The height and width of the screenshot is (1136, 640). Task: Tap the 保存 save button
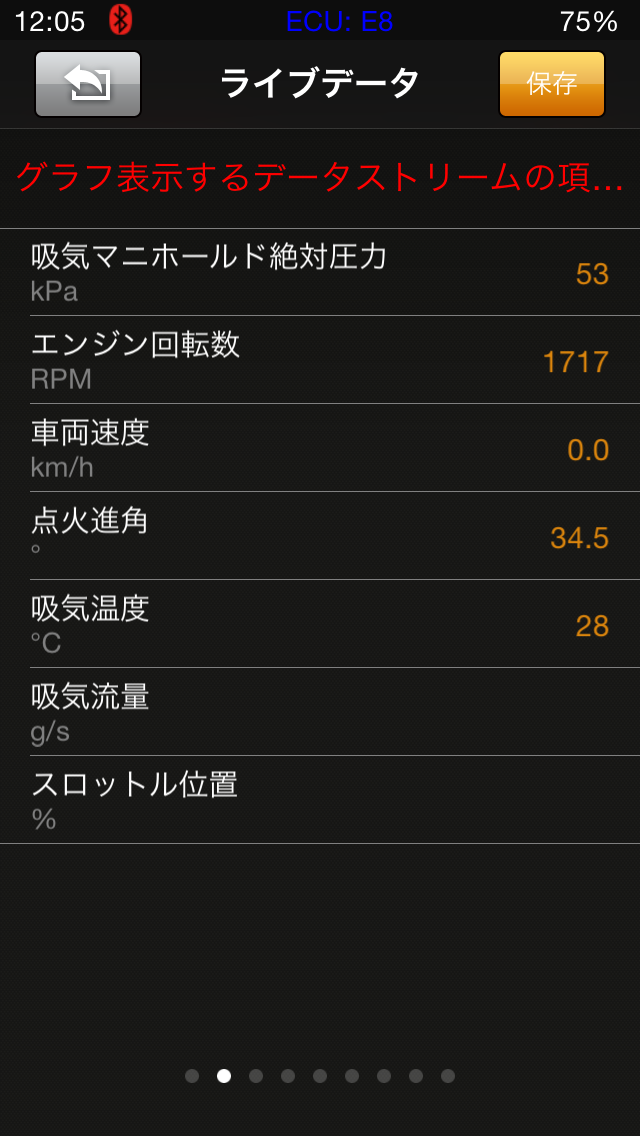click(551, 84)
